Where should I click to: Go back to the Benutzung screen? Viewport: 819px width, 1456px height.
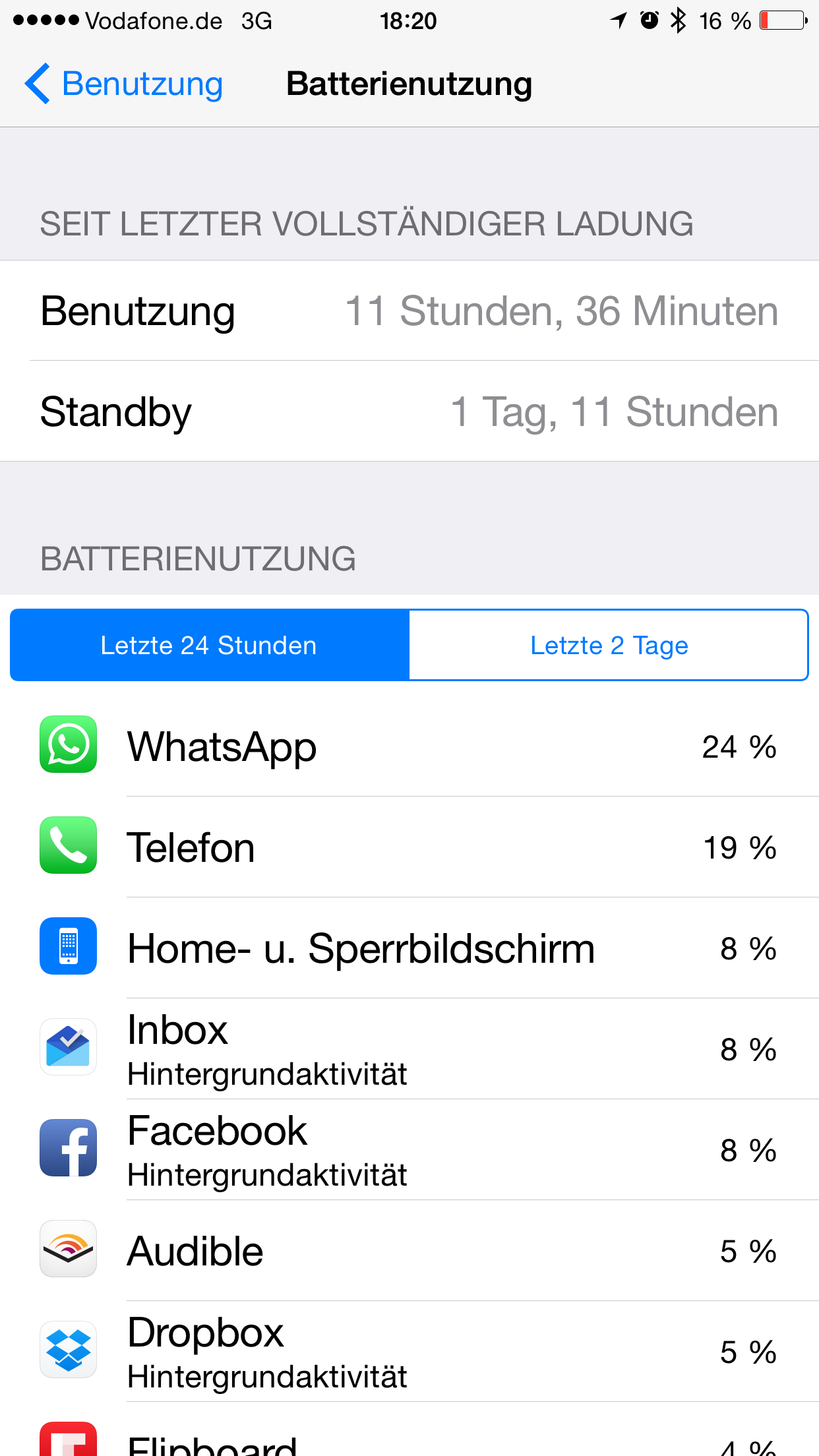point(124,84)
